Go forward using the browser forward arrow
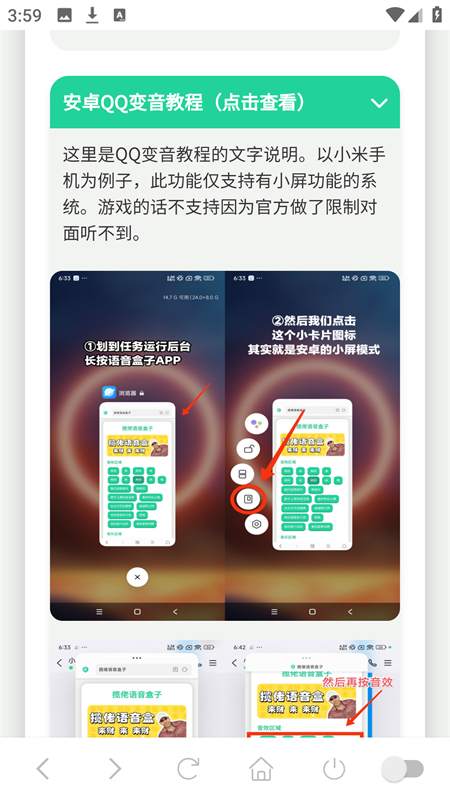 (115, 769)
